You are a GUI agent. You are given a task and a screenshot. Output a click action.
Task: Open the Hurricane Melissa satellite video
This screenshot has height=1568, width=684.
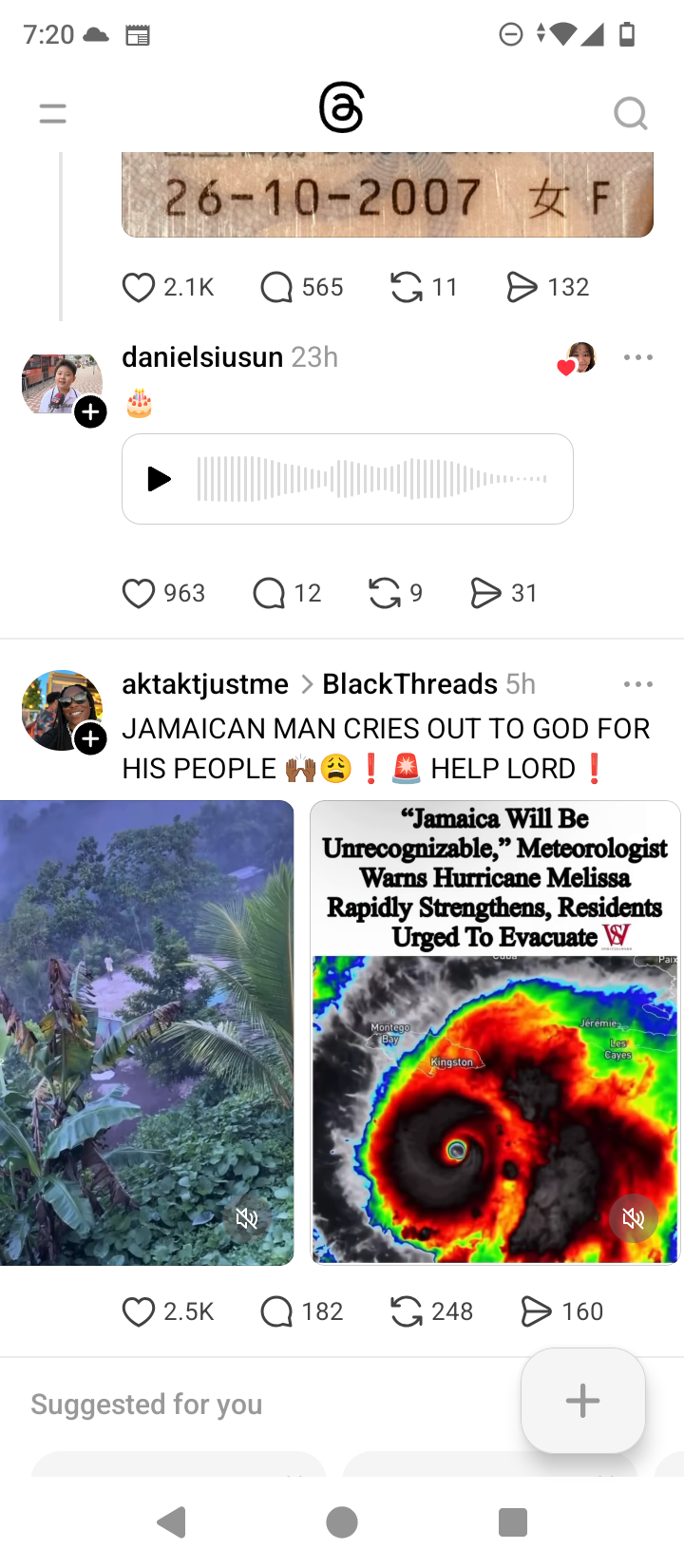click(495, 1093)
